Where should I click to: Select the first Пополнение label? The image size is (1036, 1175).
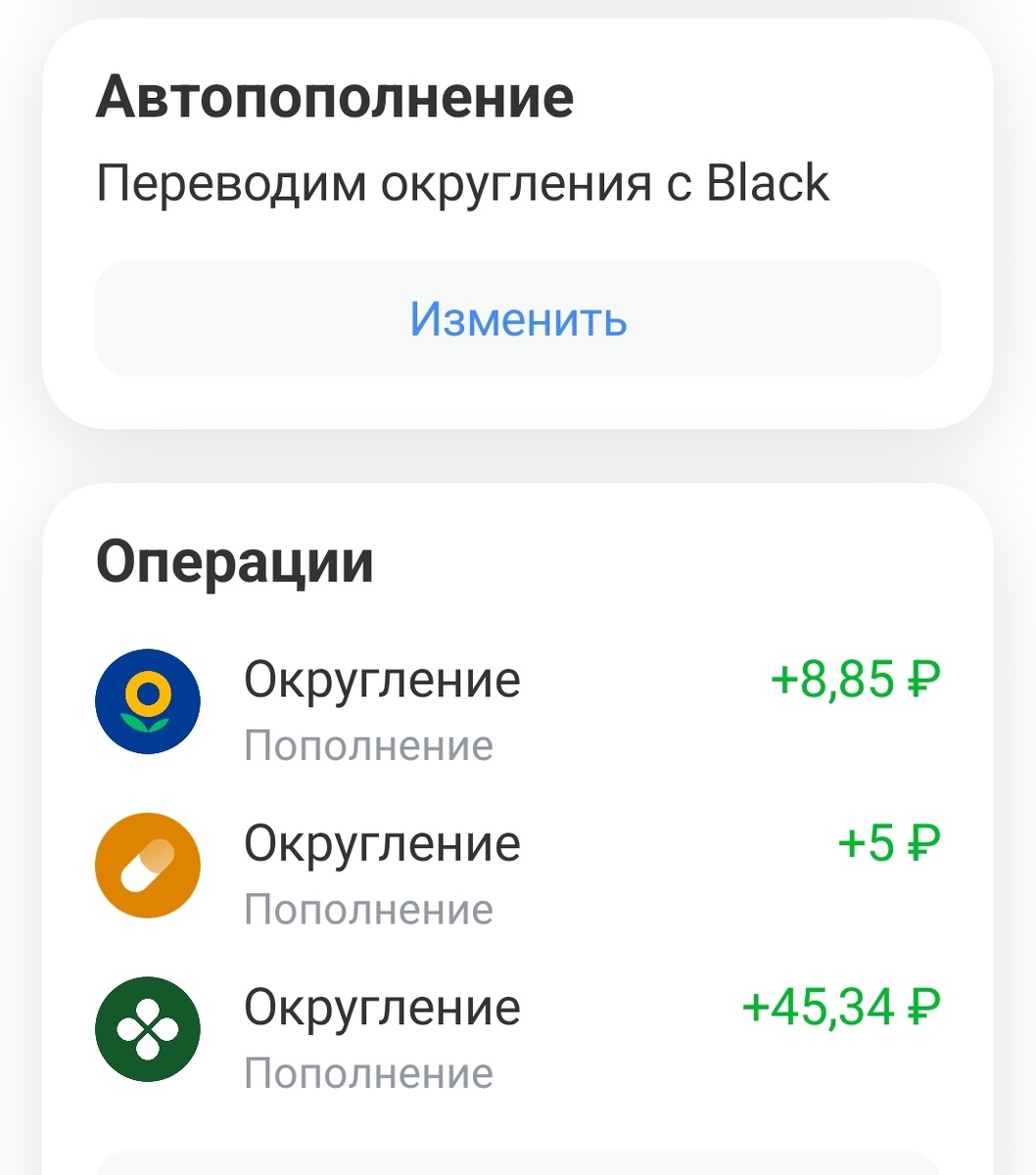(370, 744)
